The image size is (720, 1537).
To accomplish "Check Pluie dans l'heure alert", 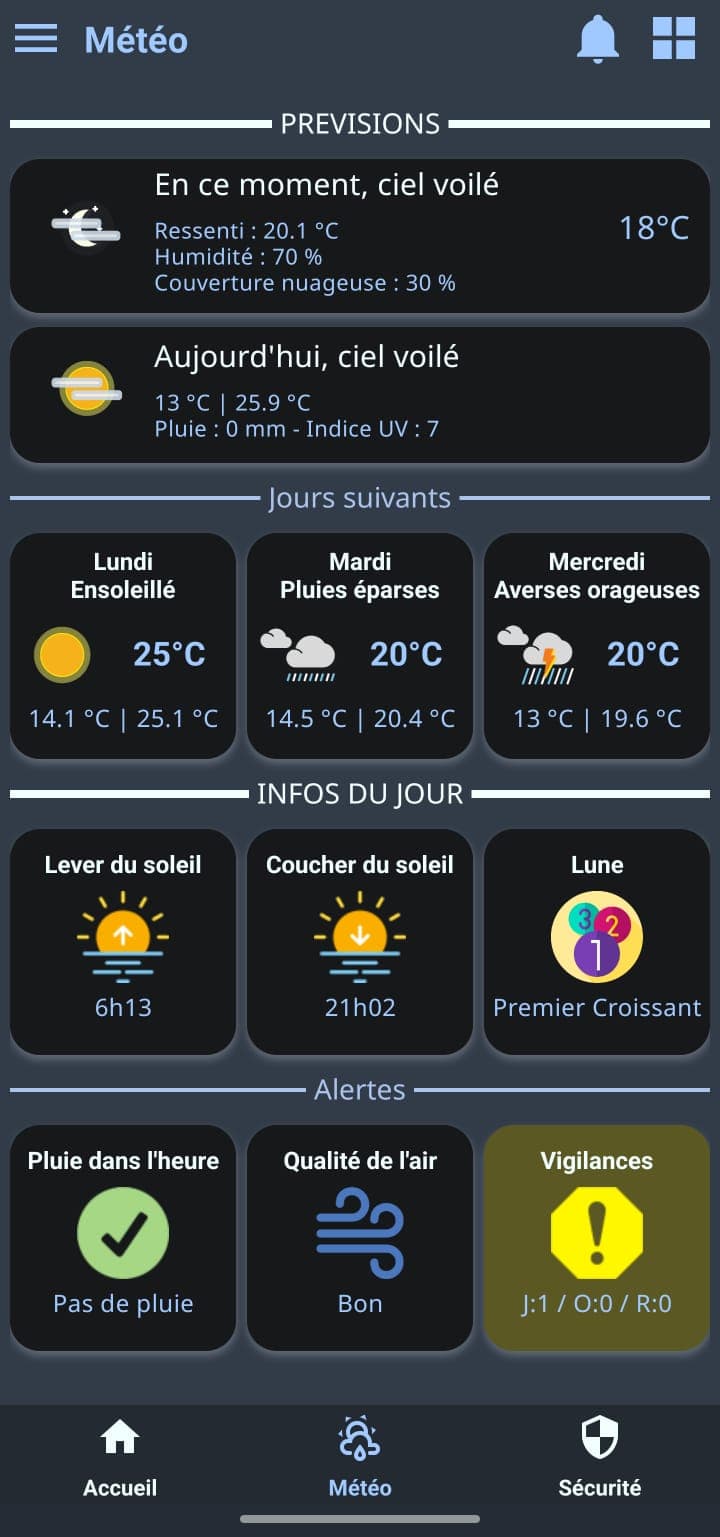I will click(123, 1238).
